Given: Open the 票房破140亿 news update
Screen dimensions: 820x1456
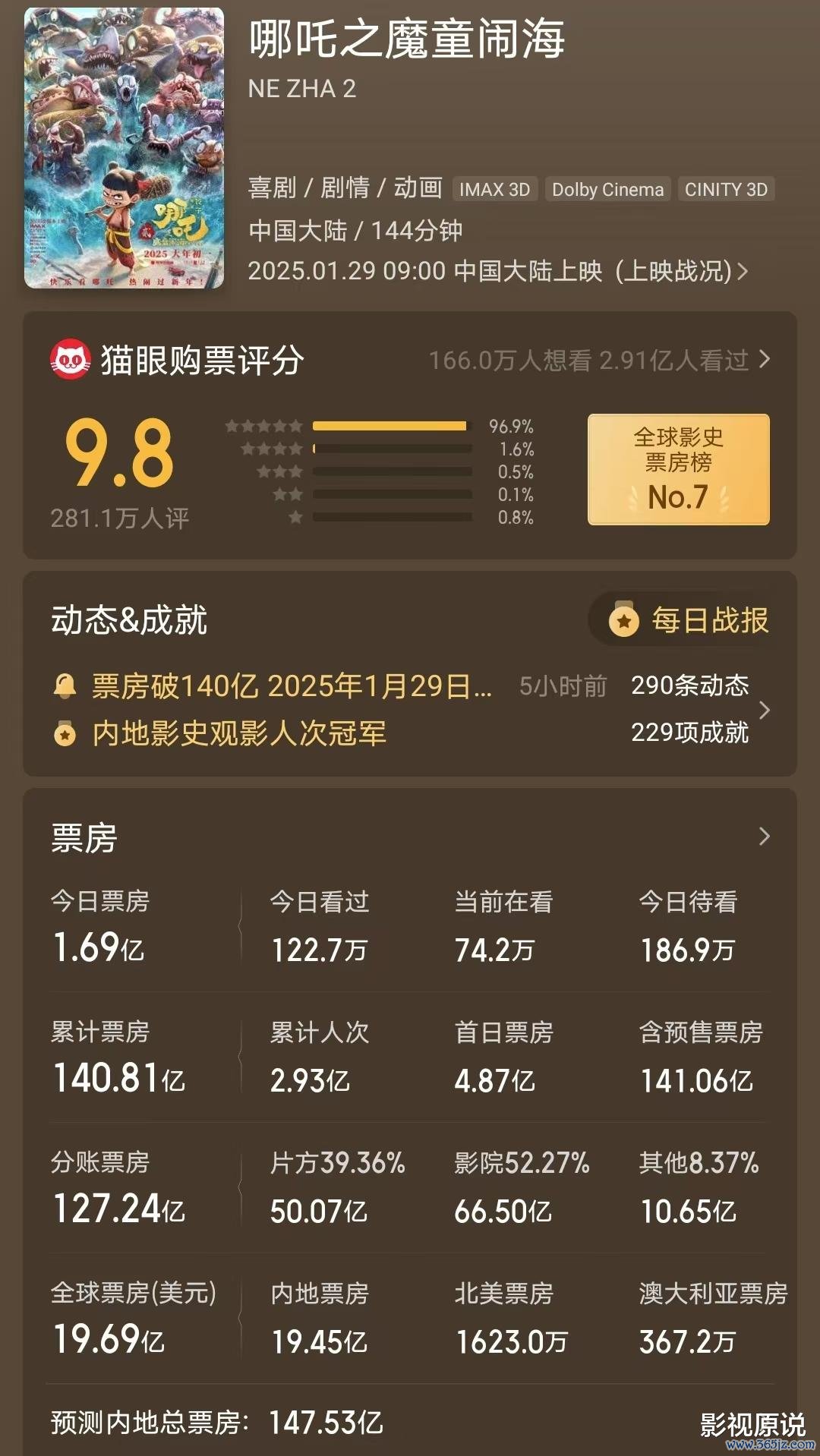Looking at the screenshot, I should 292,686.
